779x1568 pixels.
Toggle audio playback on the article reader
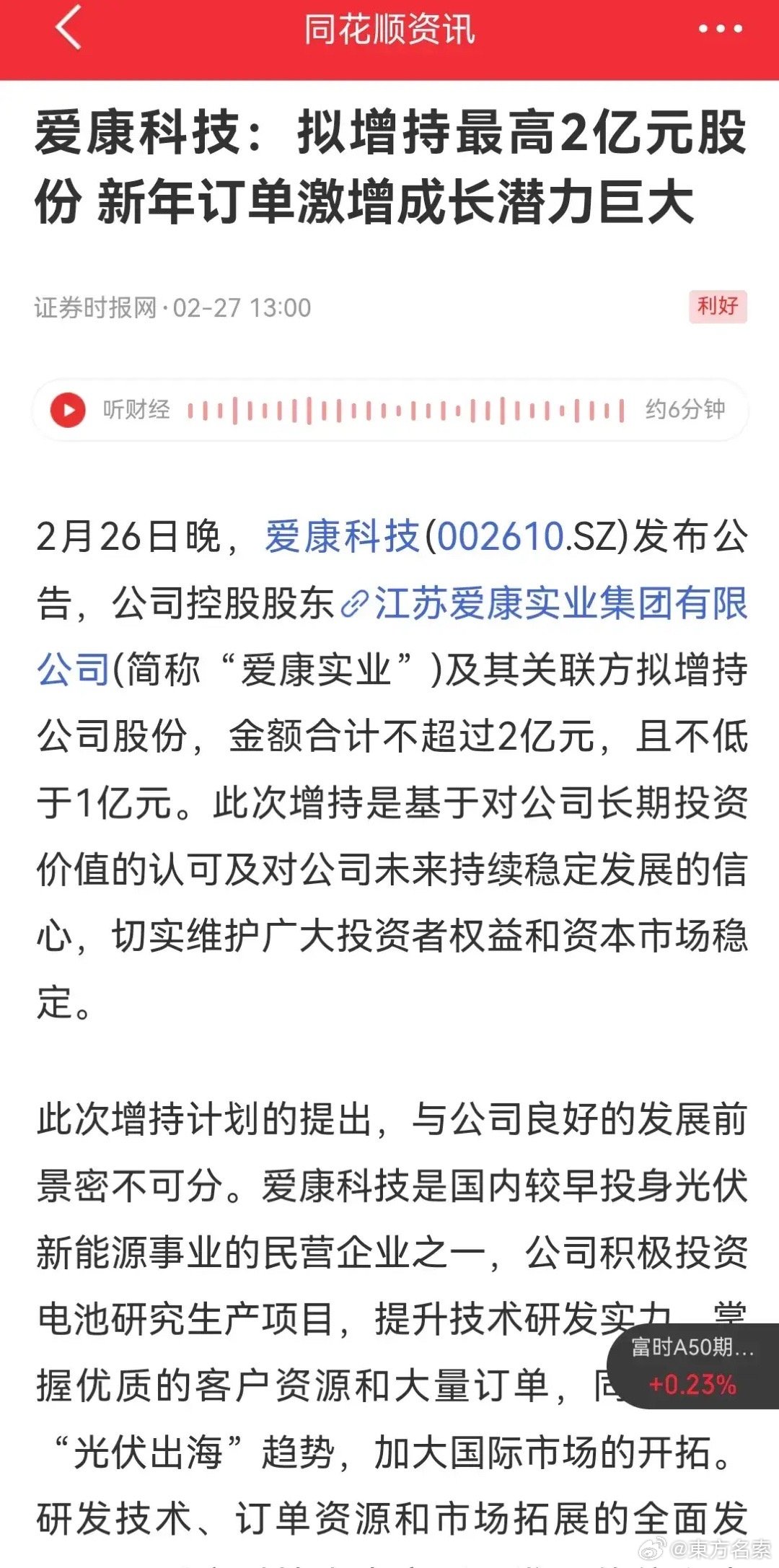click(x=69, y=408)
